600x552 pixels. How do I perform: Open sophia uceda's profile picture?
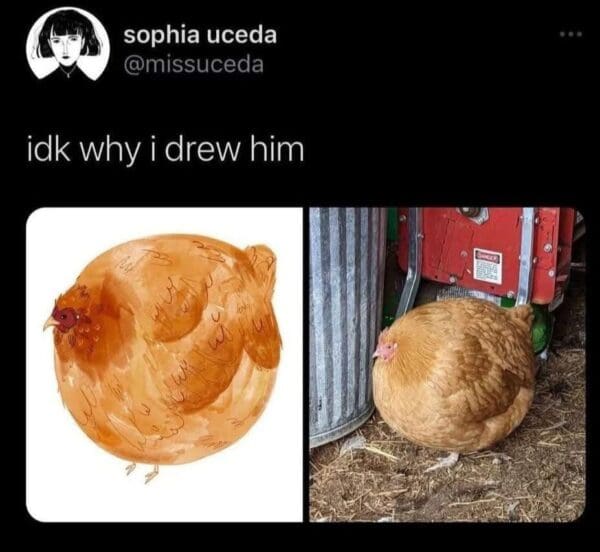coord(67,45)
